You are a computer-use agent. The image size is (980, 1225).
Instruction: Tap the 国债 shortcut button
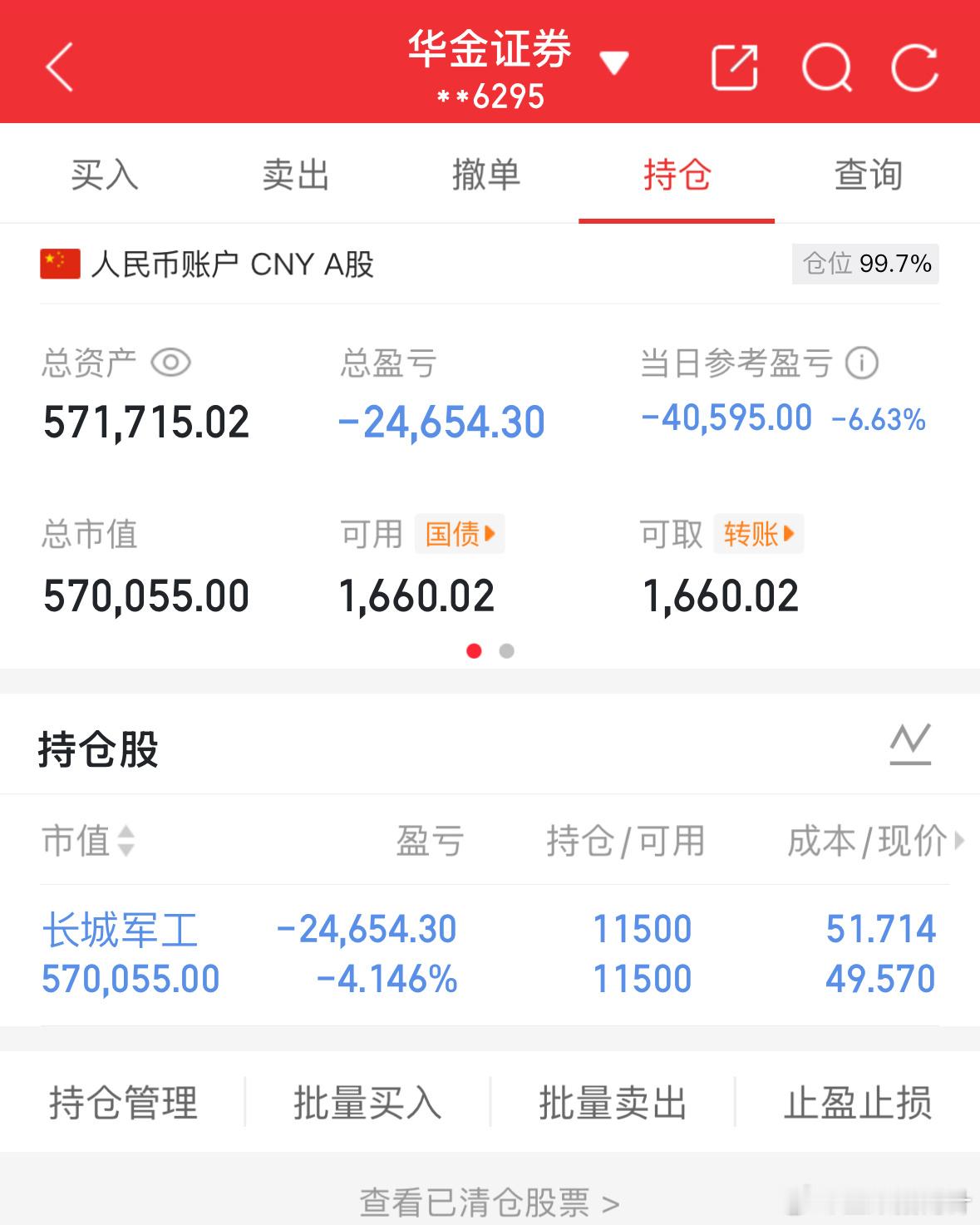(x=460, y=534)
